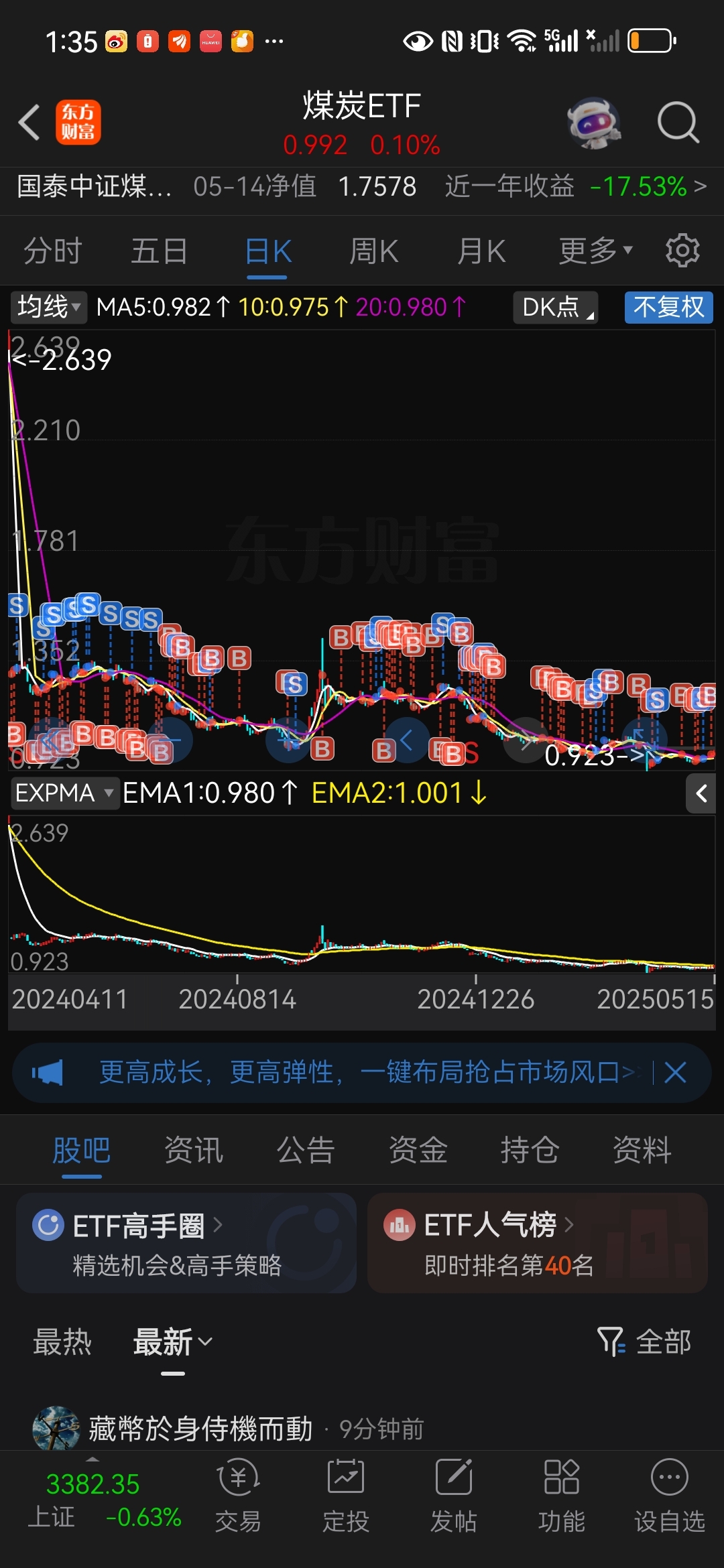Open the search icon in the header
This screenshot has width=724, height=1568.
click(678, 123)
